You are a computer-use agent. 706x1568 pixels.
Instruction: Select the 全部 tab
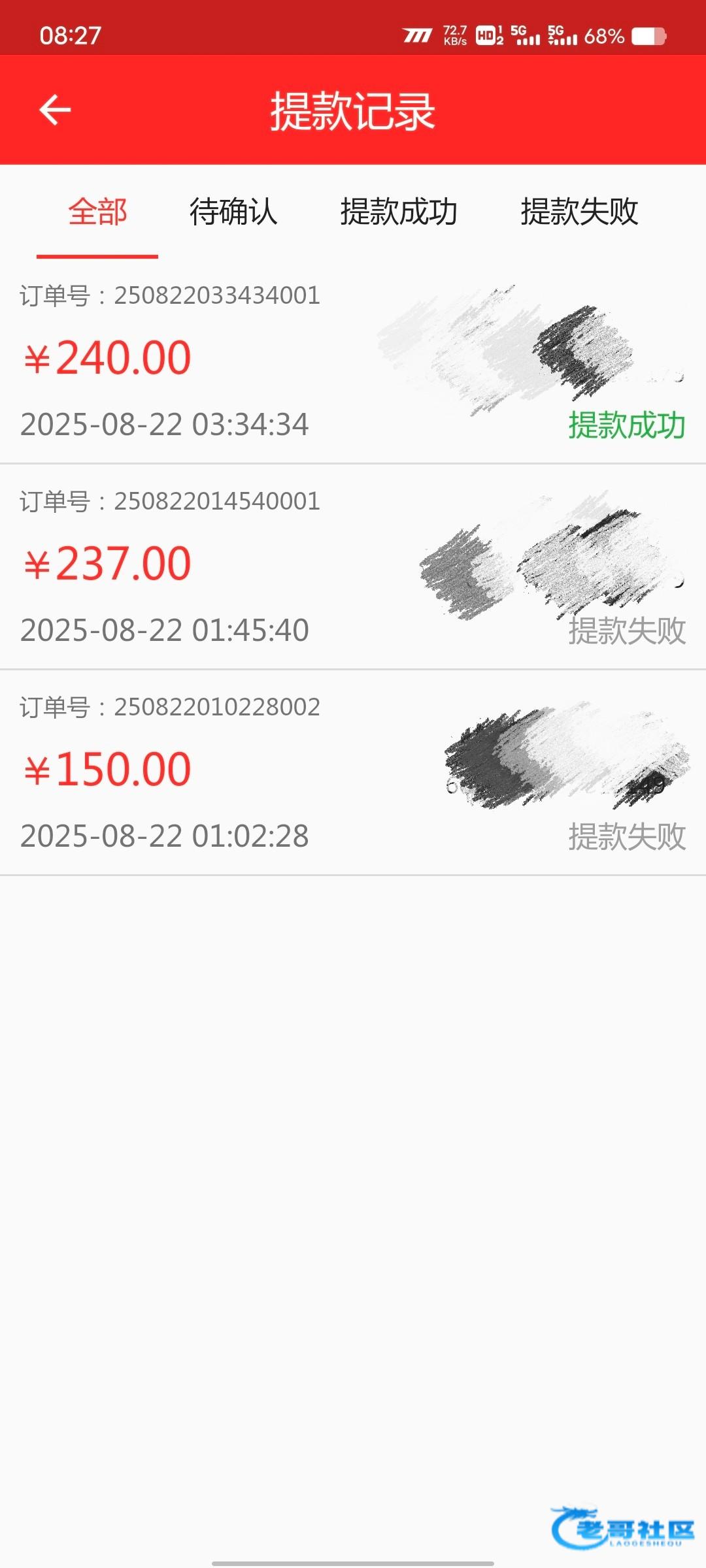coord(97,212)
